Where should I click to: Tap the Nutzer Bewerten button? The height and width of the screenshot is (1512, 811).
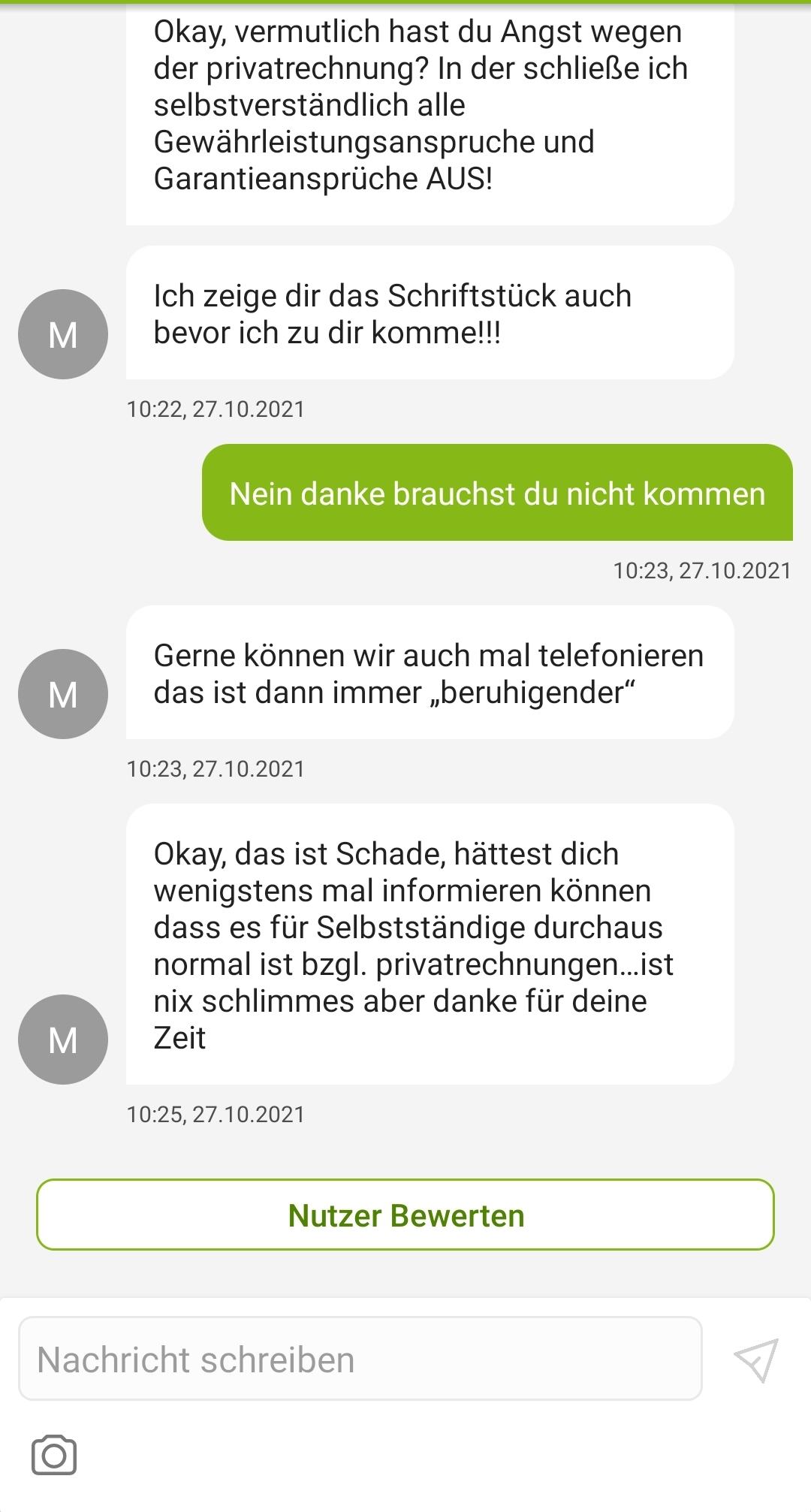[x=405, y=1215]
